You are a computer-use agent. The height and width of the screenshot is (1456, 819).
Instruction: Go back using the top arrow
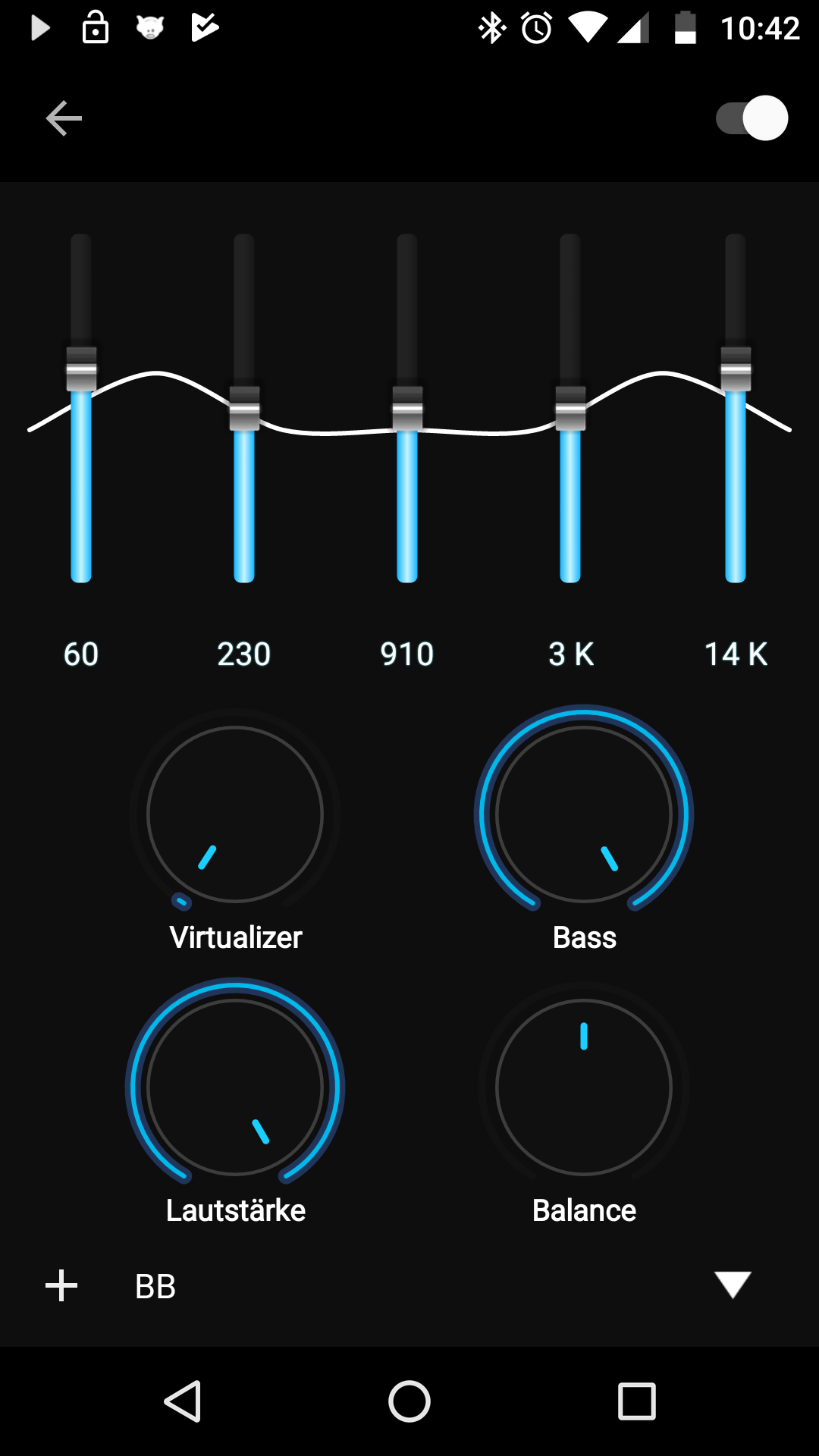(x=64, y=118)
